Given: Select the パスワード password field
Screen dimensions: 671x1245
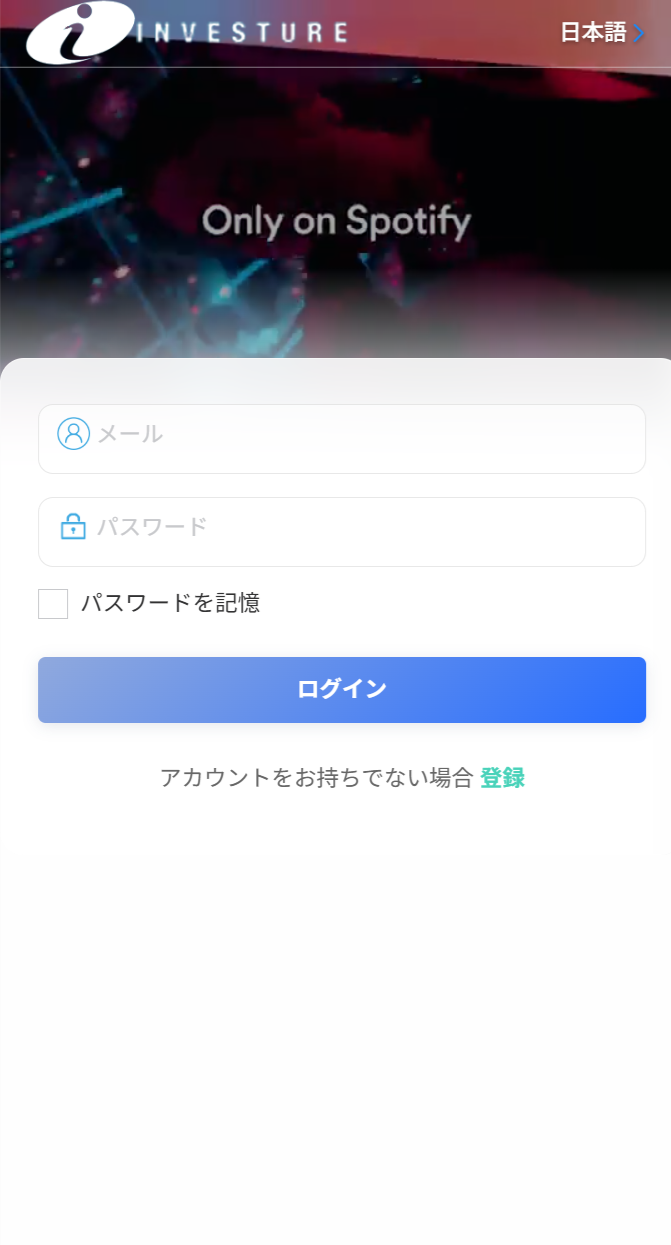Looking at the screenshot, I should (360, 528).
